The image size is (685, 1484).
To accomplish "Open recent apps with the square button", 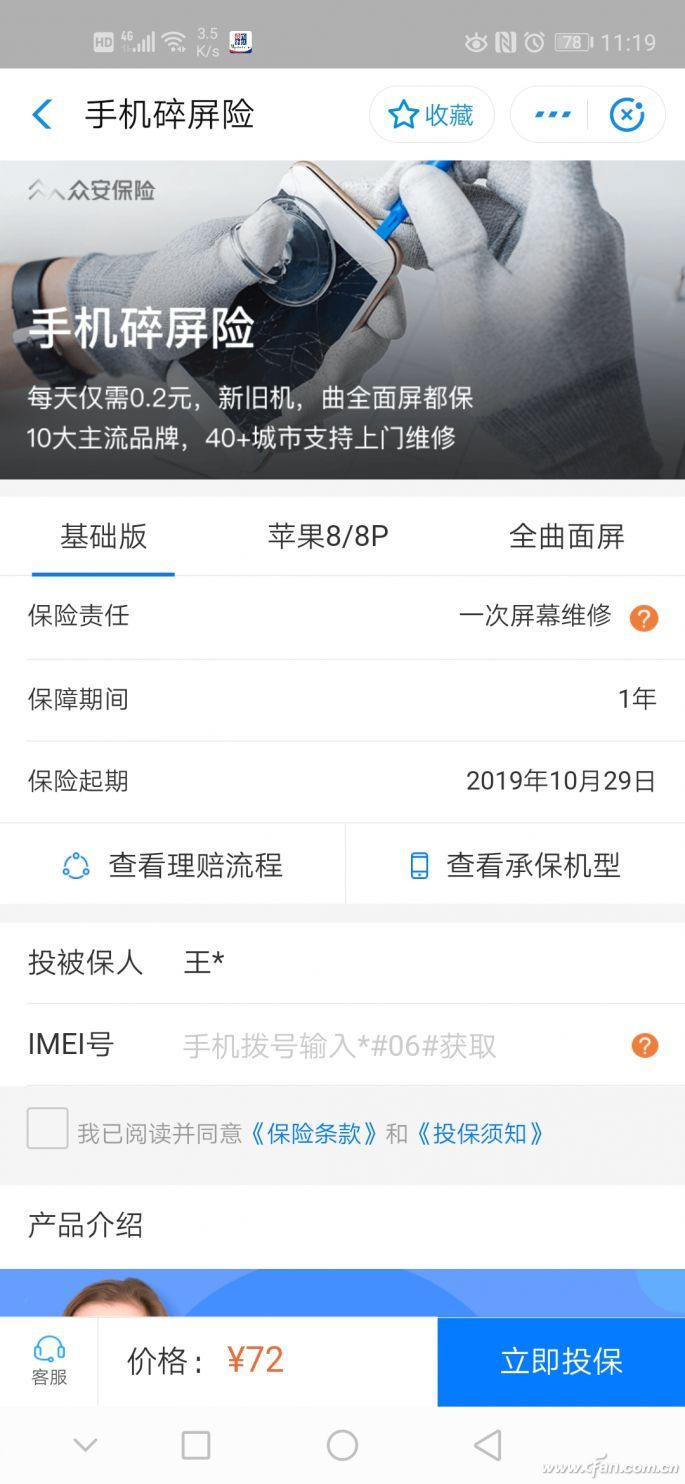I will click(196, 1445).
